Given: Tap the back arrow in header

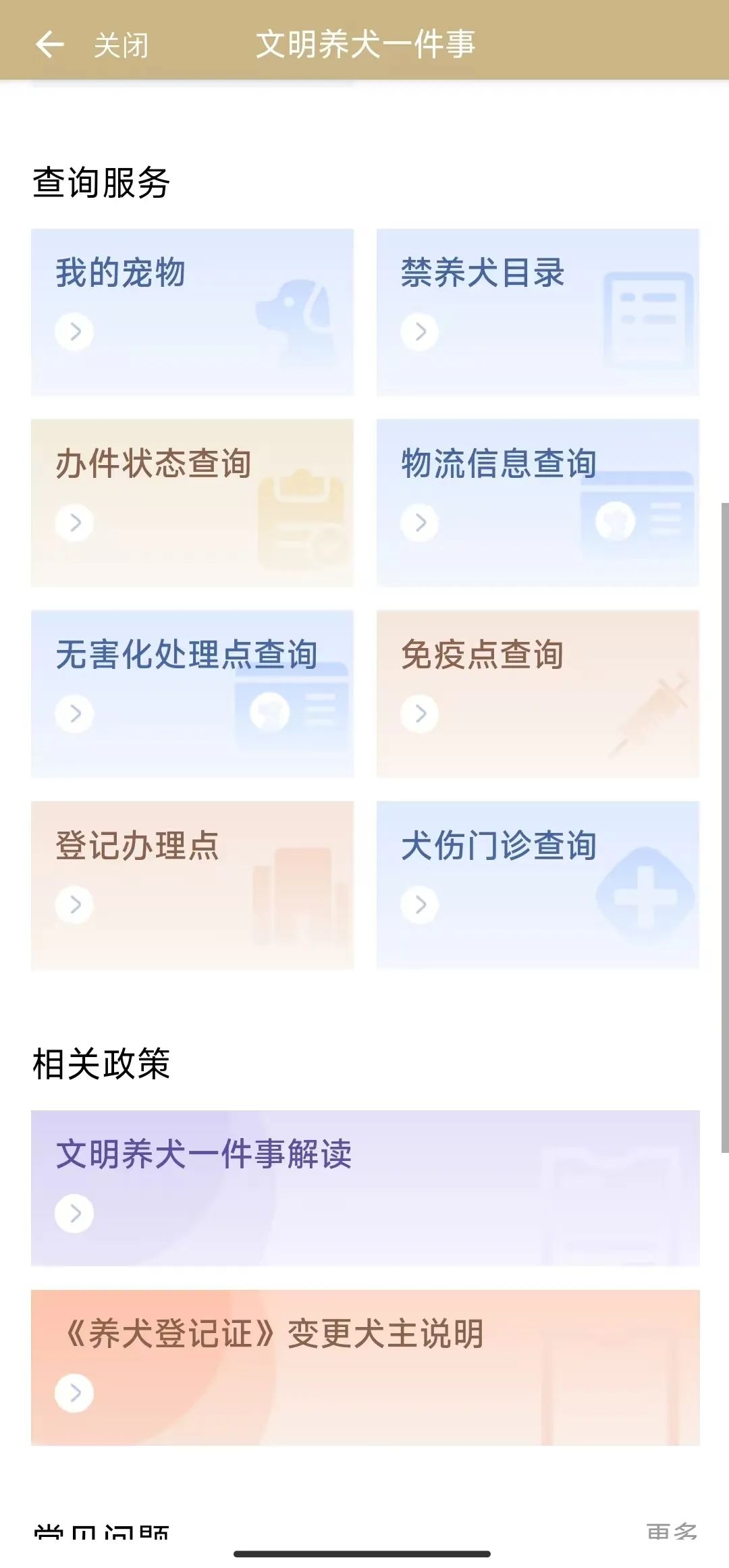Looking at the screenshot, I should [49, 45].
